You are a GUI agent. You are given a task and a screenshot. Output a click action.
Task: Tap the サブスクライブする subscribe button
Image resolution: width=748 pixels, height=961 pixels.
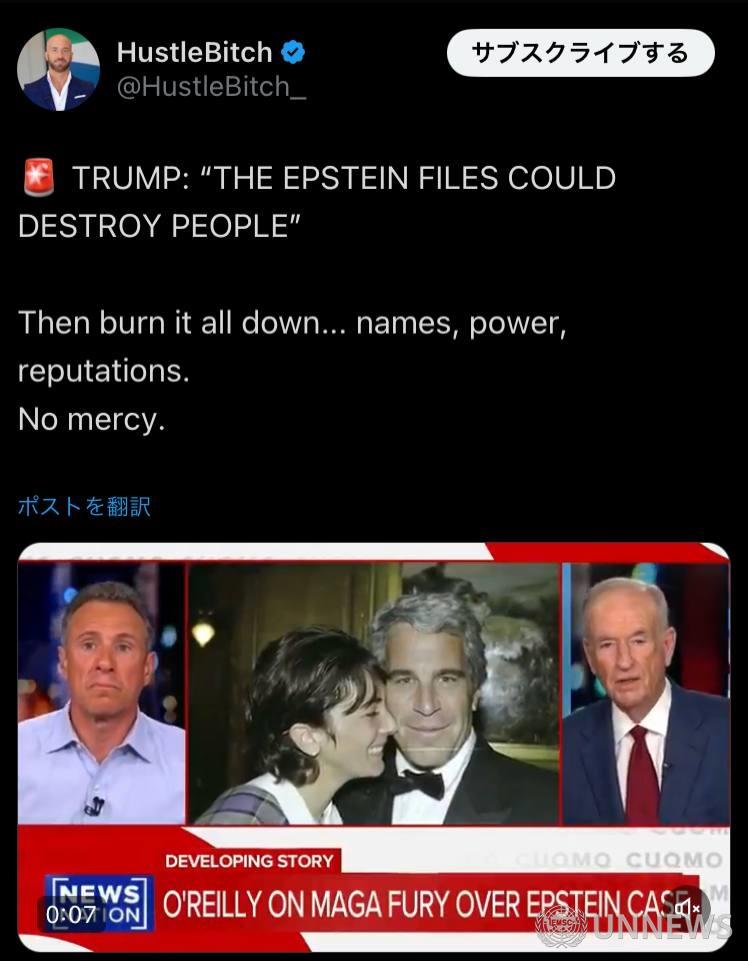pos(580,53)
